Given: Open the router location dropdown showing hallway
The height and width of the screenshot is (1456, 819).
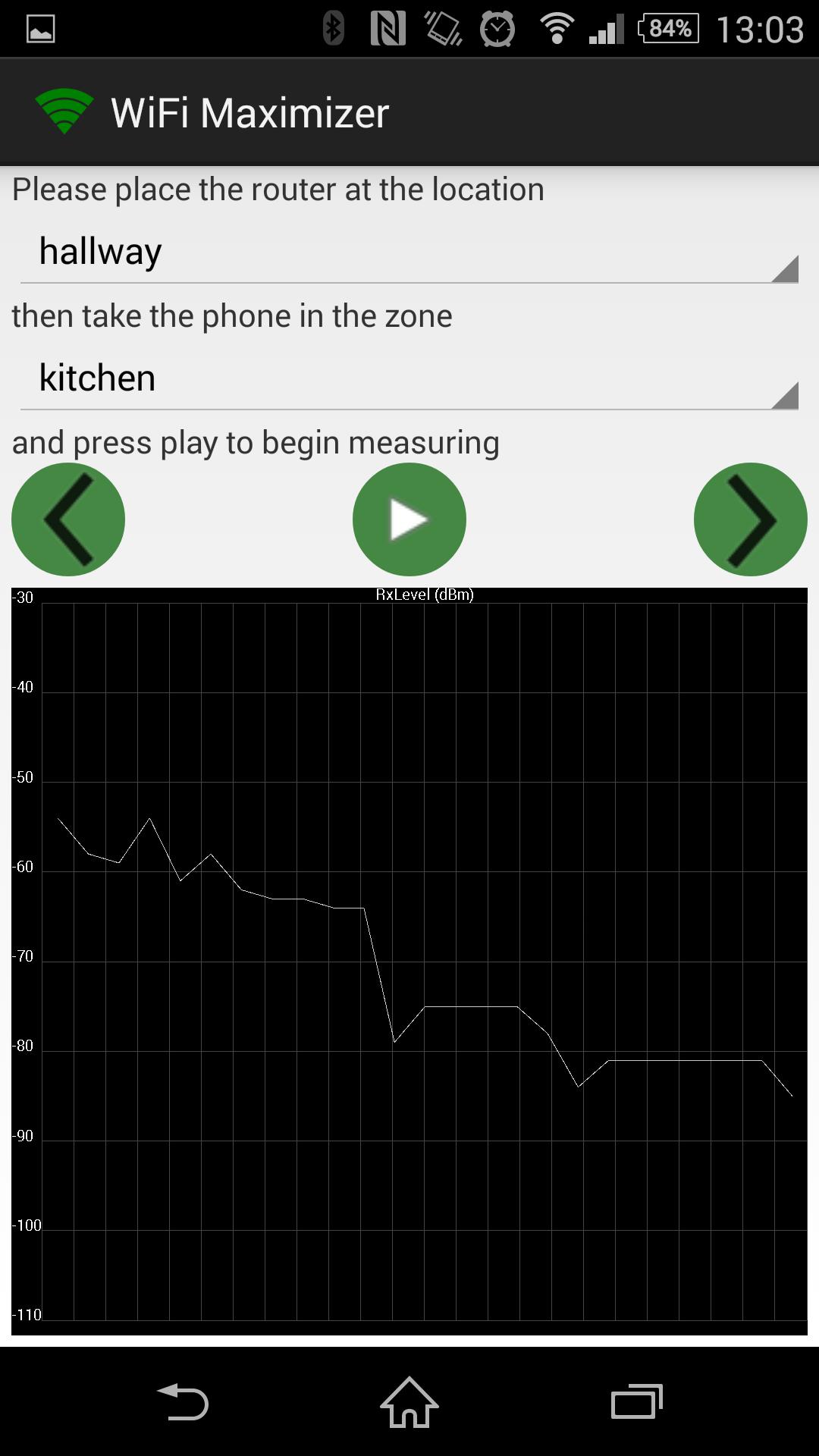Looking at the screenshot, I should tap(409, 253).
